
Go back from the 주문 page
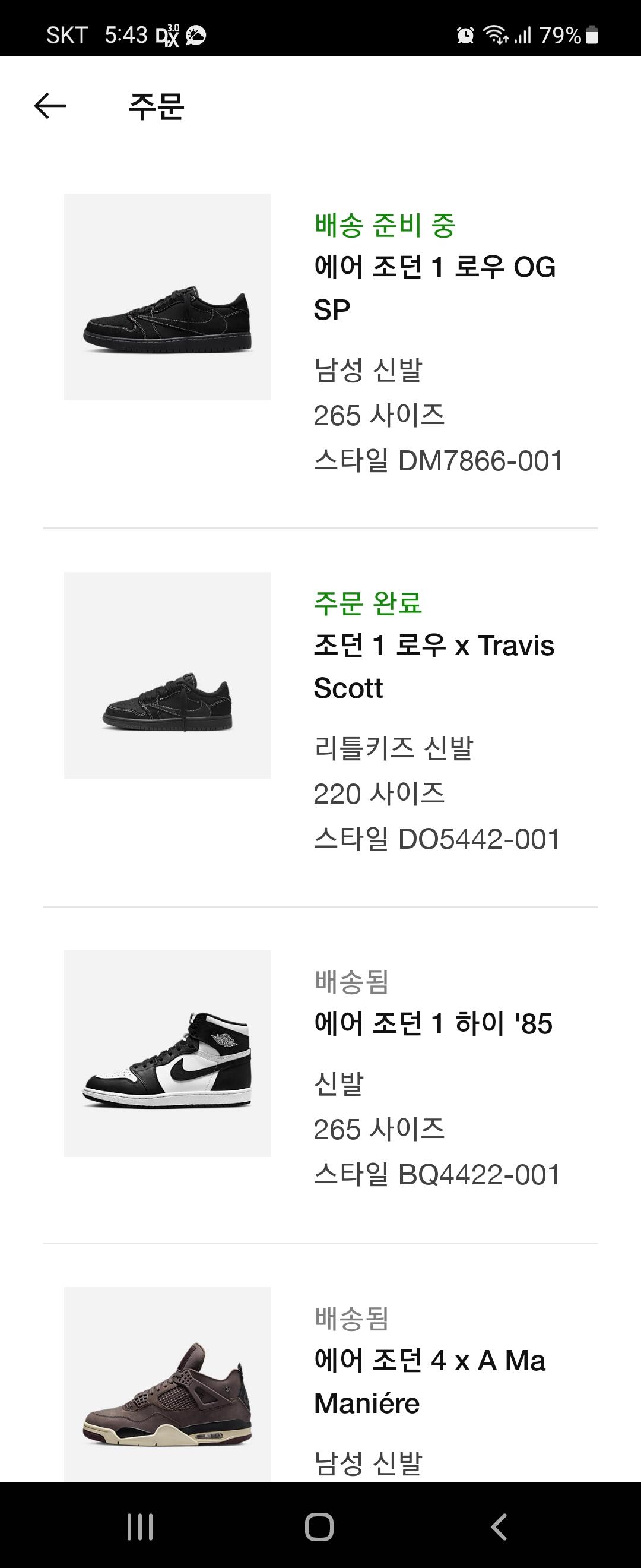coord(50,106)
